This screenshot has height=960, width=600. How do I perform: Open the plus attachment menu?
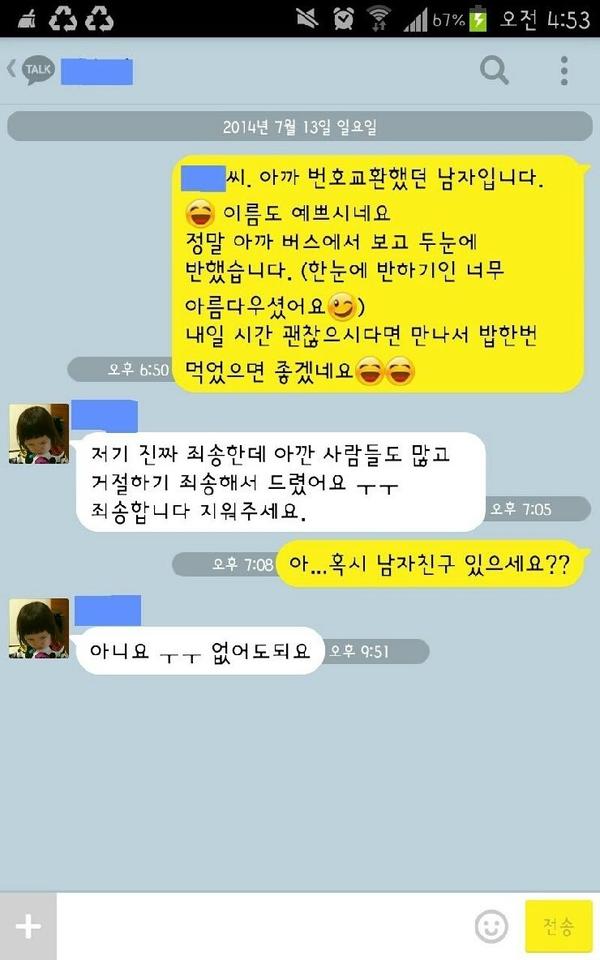(x=28, y=927)
